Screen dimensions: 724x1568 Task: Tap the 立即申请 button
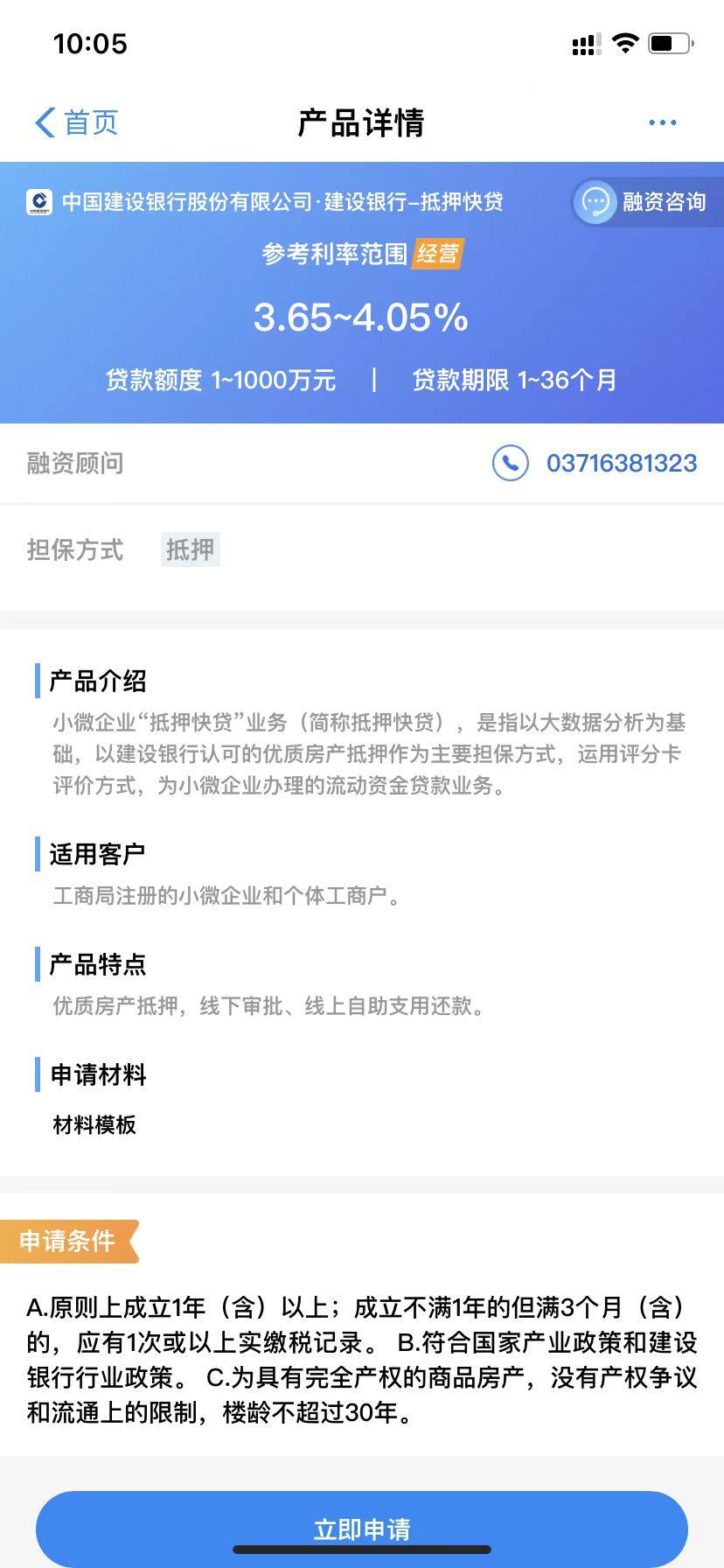pos(361,1529)
